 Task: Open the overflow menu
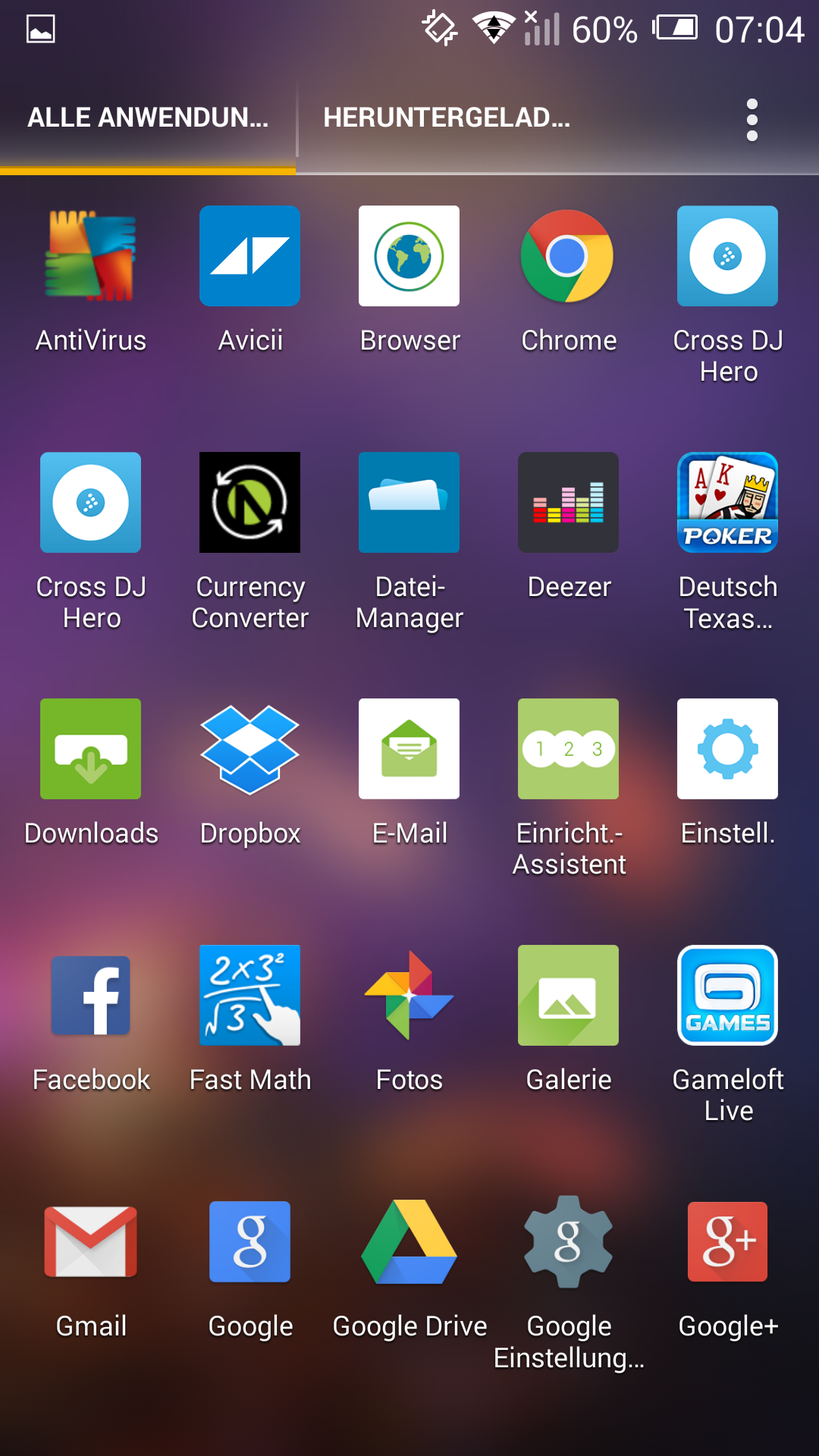coord(752,120)
